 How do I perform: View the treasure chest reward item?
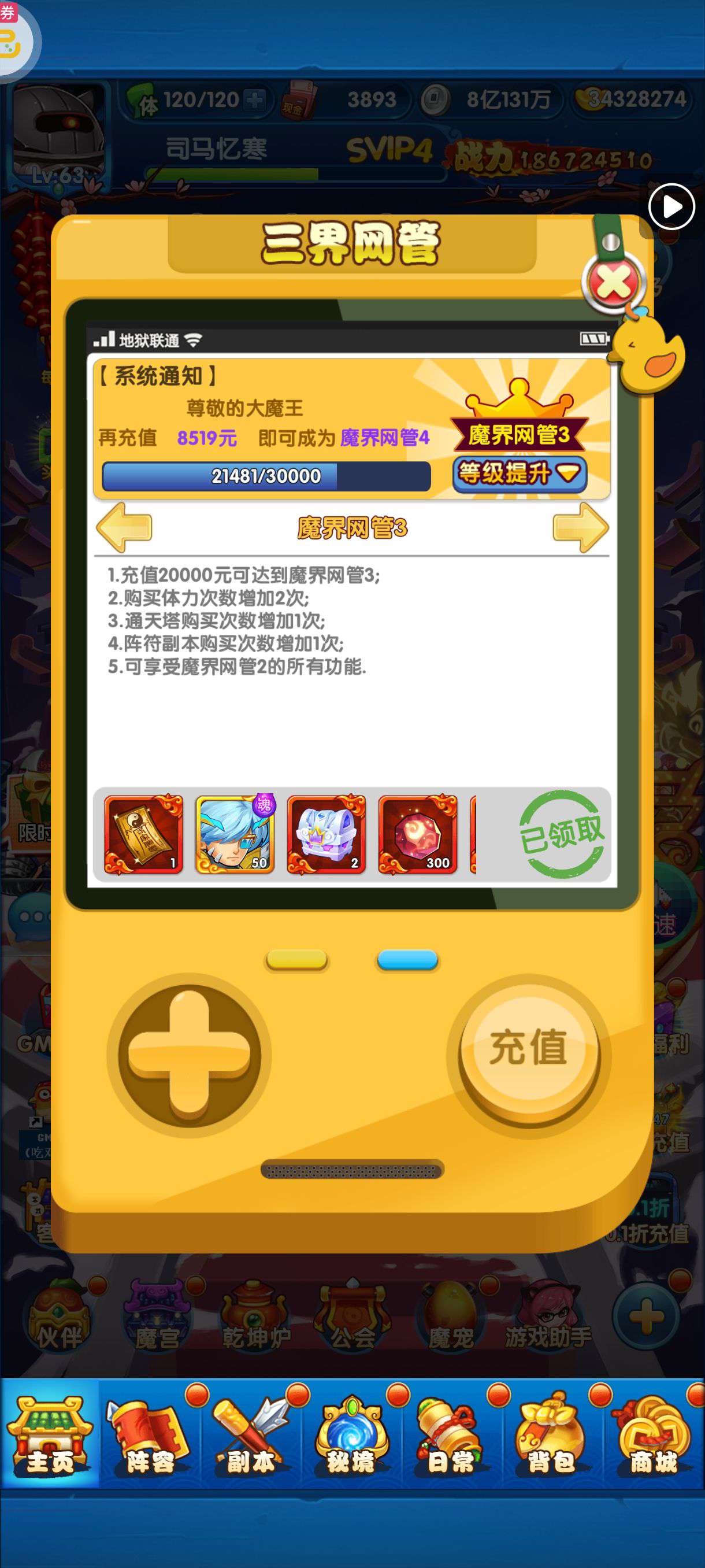click(x=326, y=834)
